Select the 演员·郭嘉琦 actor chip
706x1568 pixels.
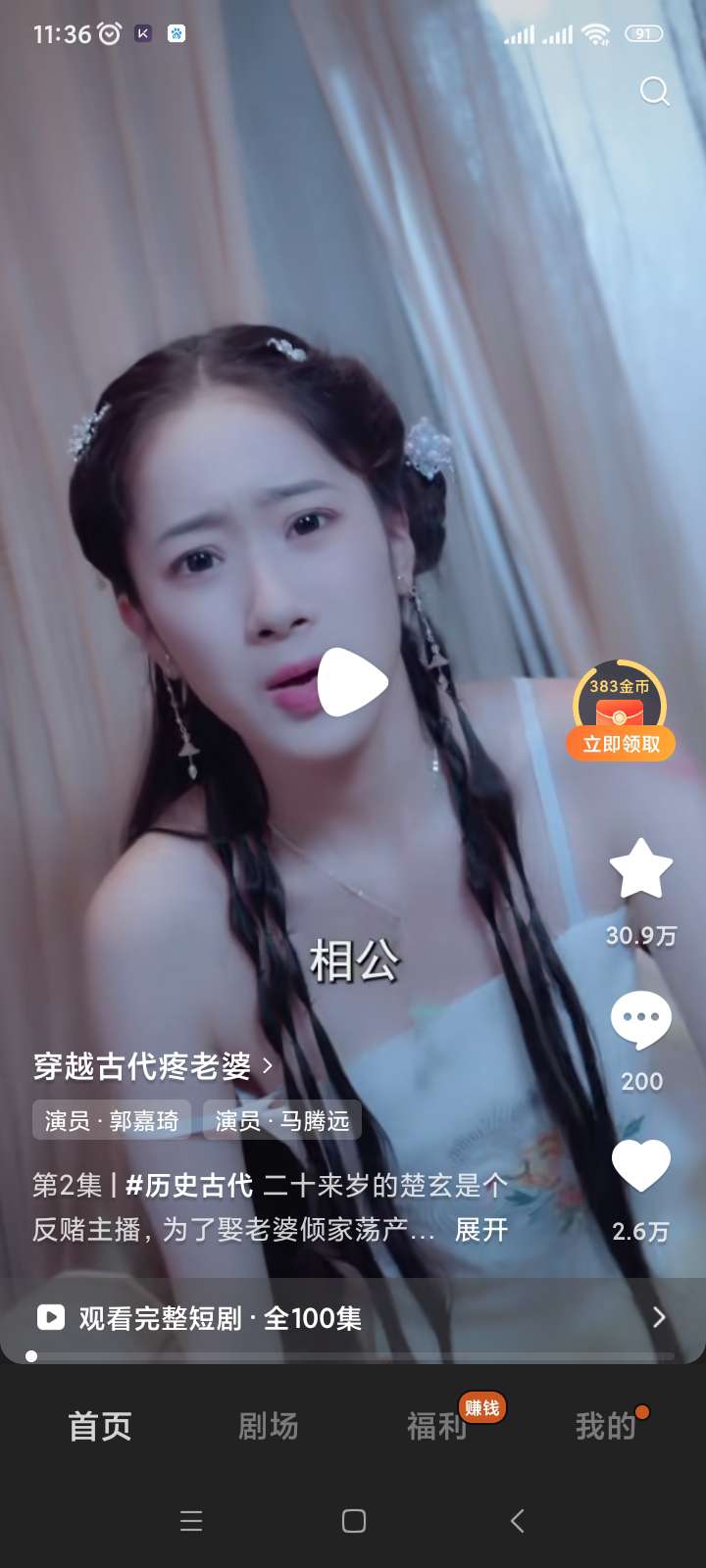click(x=112, y=1121)
